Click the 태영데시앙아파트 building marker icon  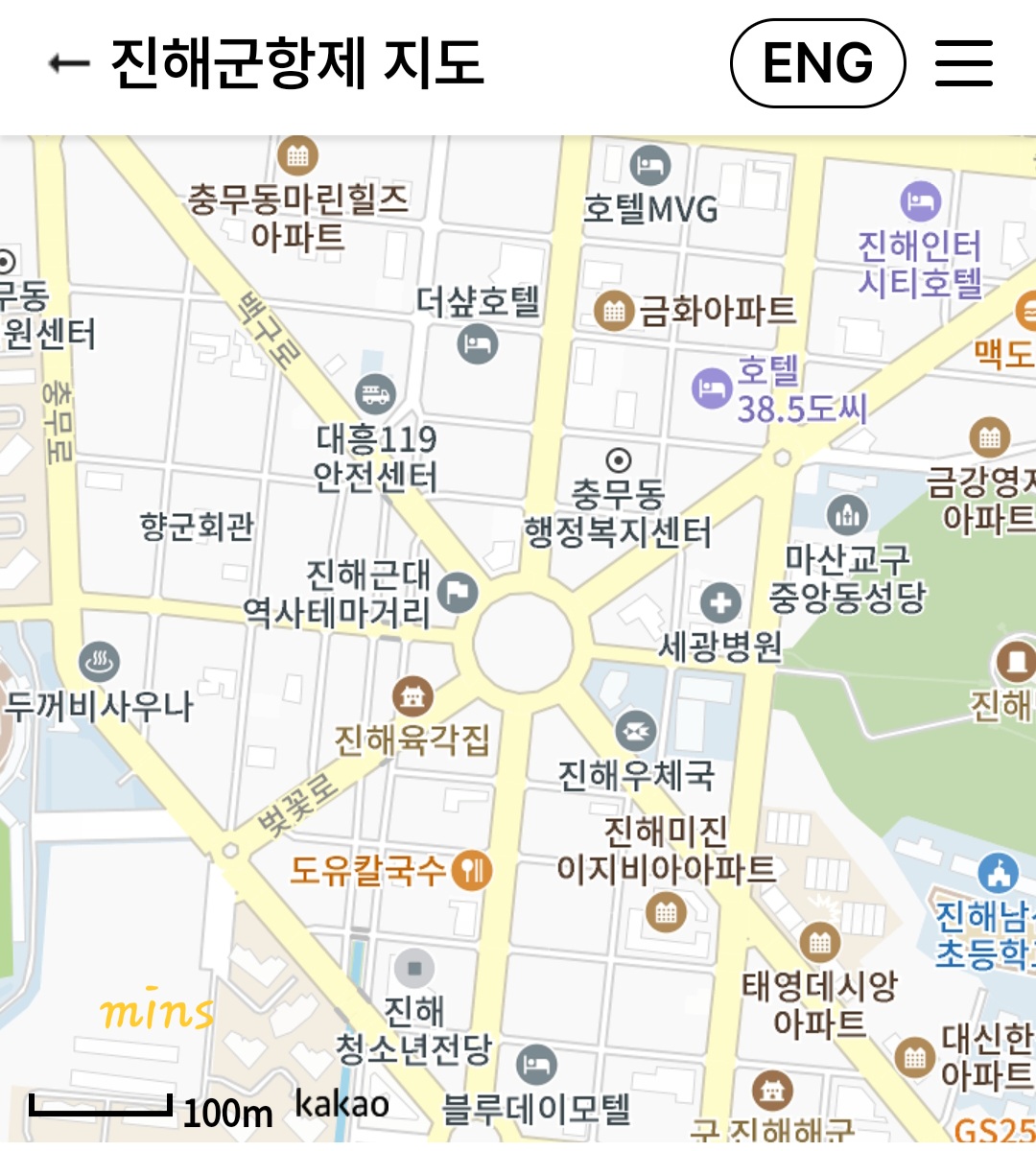(x=818, y=943)
